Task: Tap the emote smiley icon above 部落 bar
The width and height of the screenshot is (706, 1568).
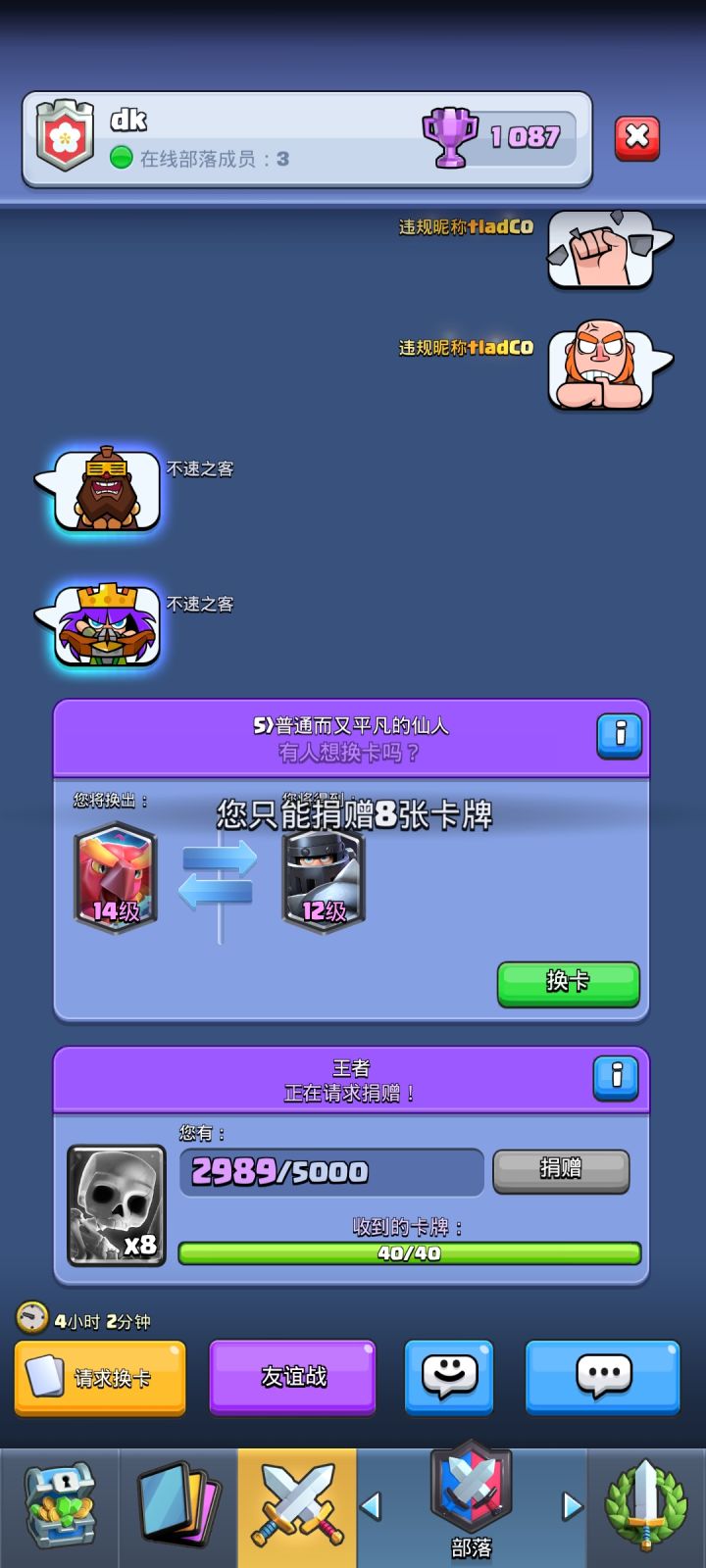Action: coord(448,1377)
